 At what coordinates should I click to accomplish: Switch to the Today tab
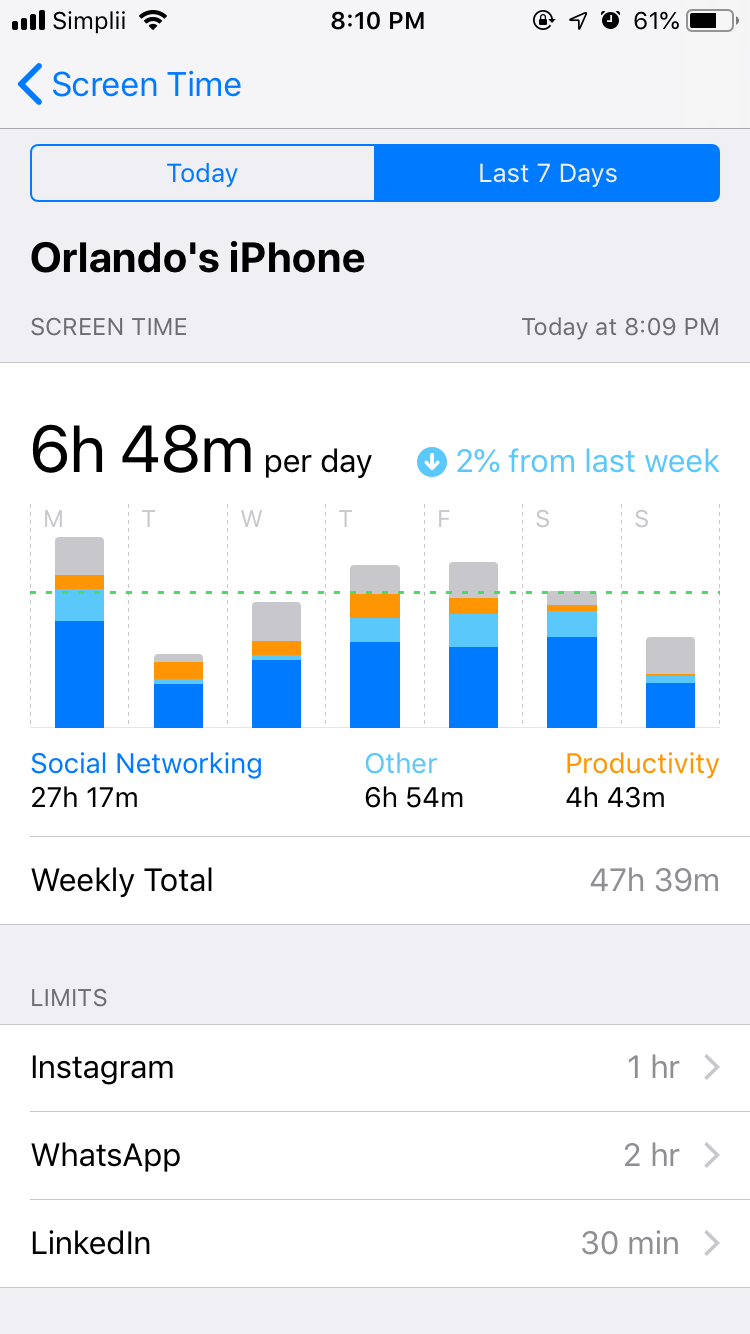point(203,173)
